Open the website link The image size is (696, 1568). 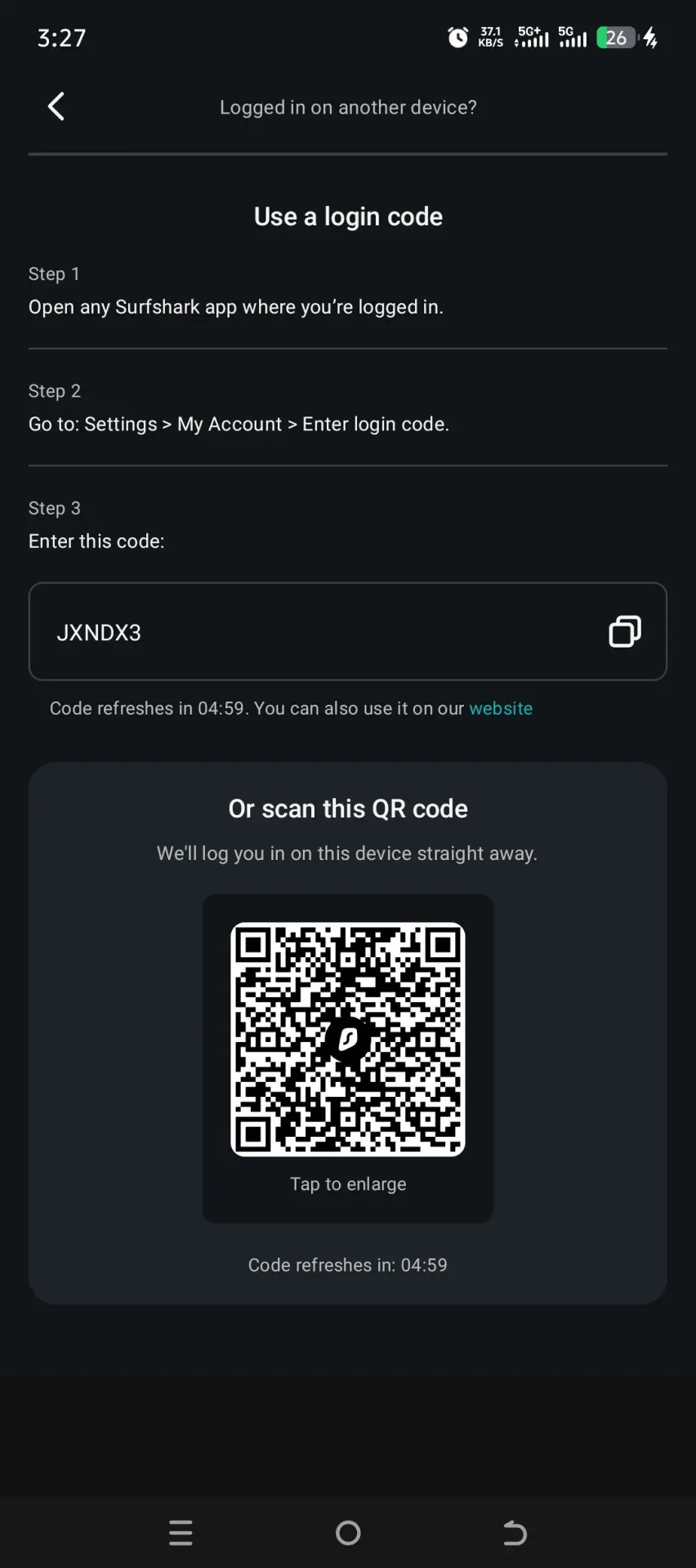point(501,708)
